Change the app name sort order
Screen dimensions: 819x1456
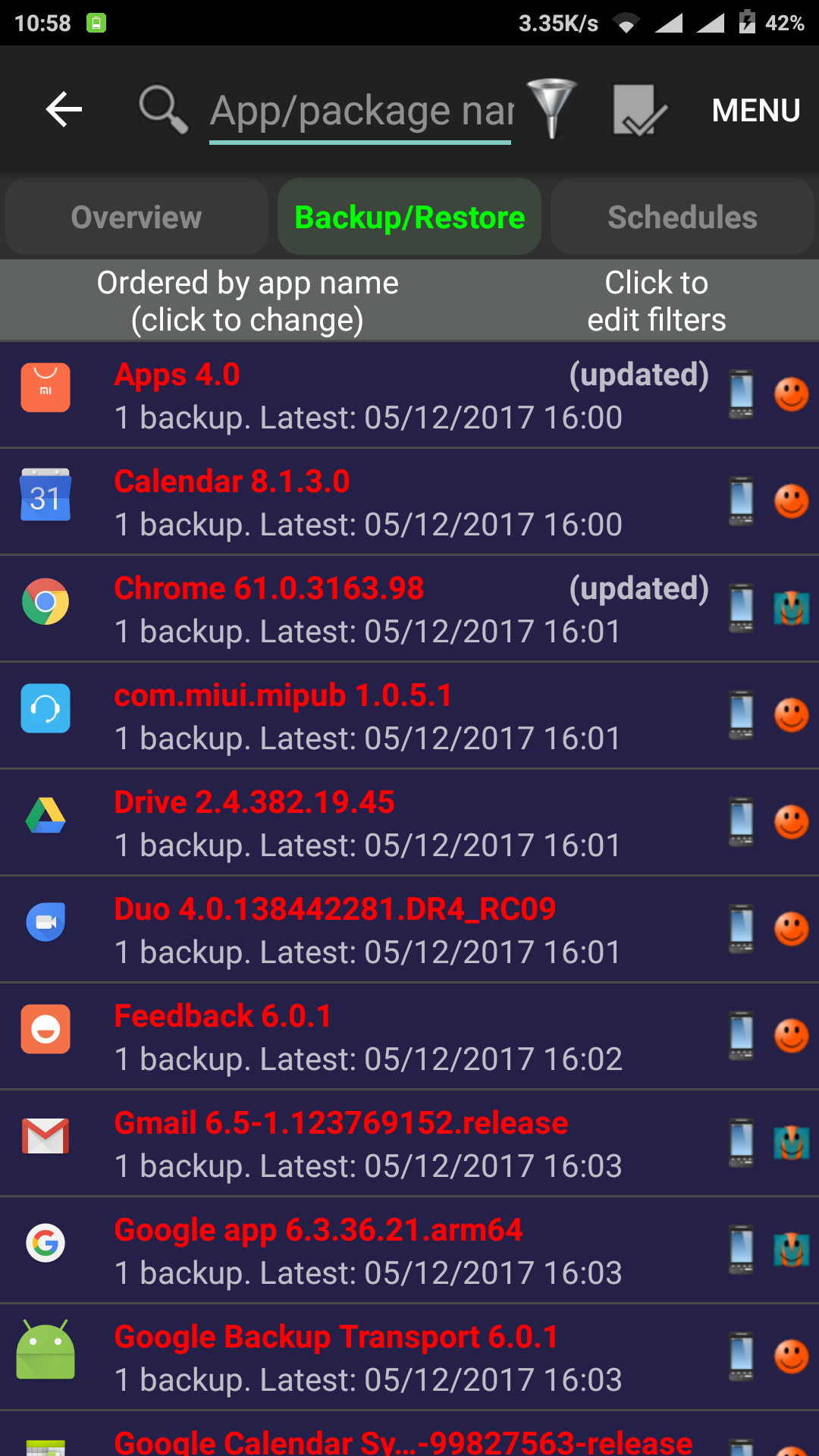click(247, 301)
